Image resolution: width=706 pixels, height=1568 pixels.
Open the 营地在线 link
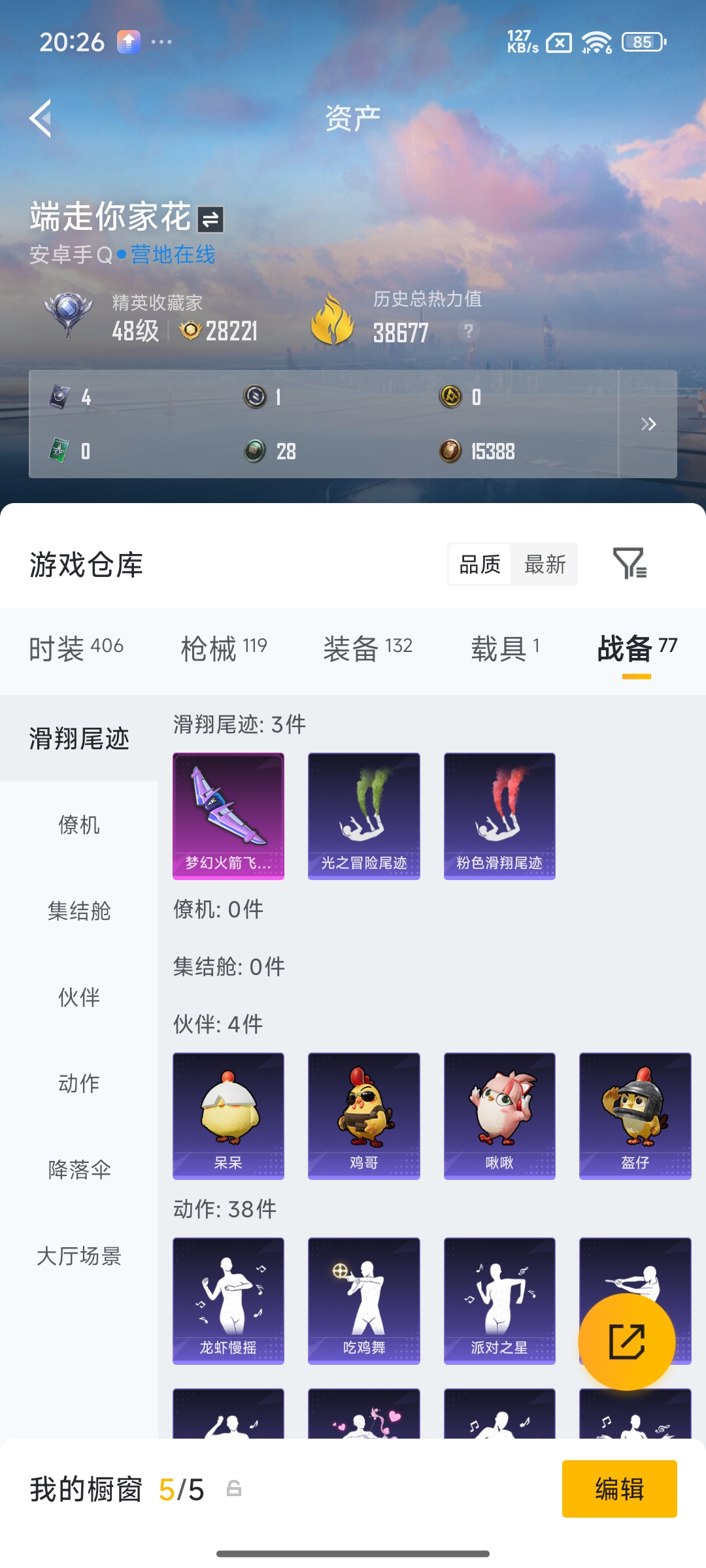tap(173, 257)
